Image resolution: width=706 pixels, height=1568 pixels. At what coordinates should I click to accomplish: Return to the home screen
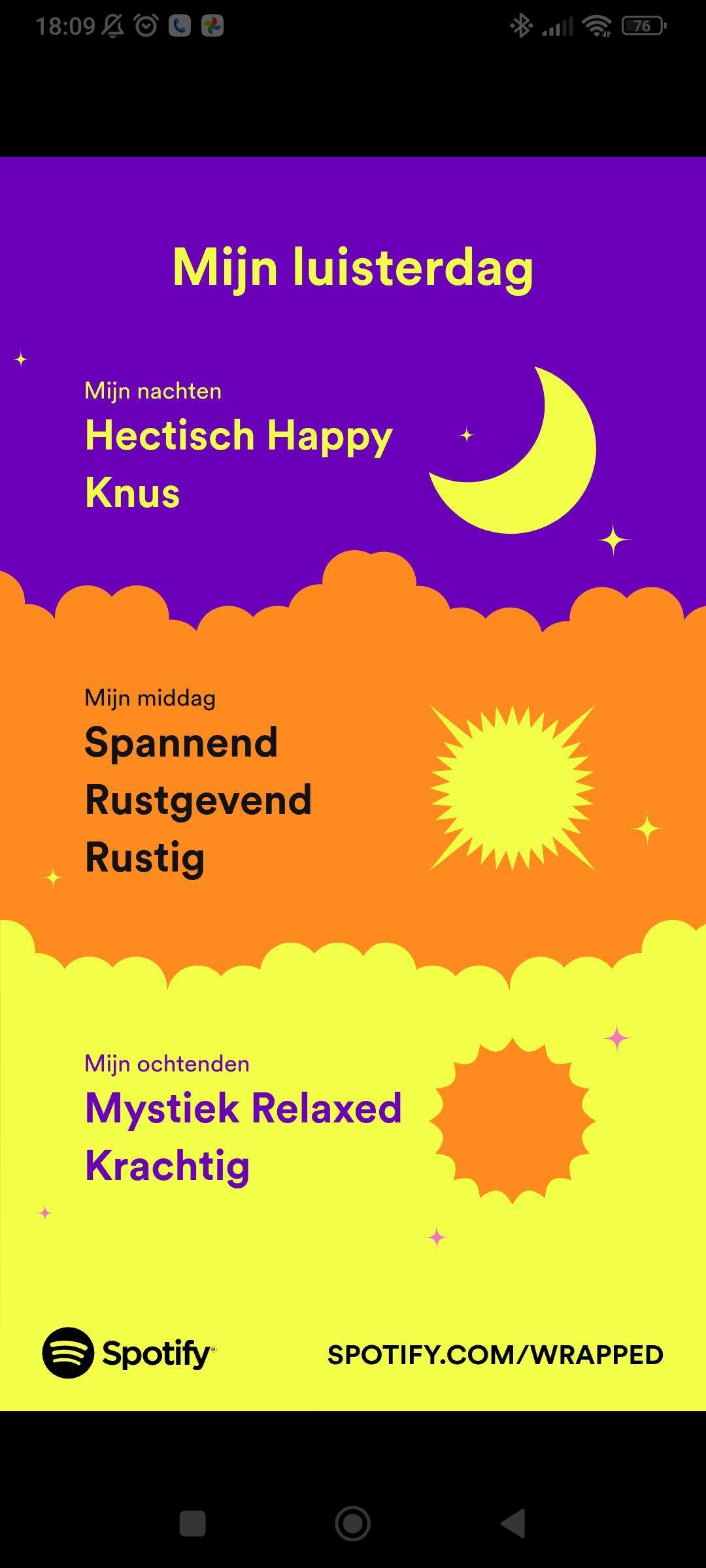353,1524
